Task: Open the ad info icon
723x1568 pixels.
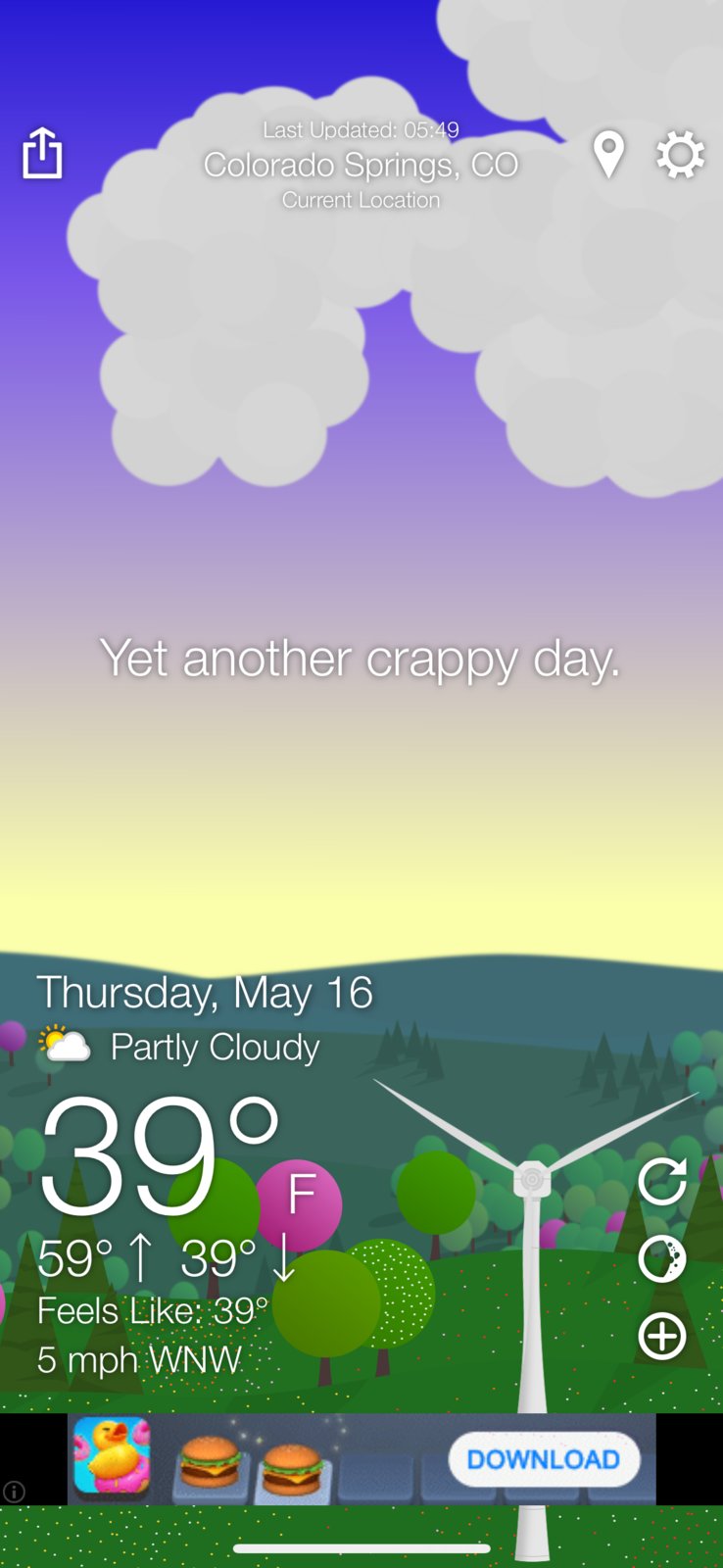Action: (14, 1492)
